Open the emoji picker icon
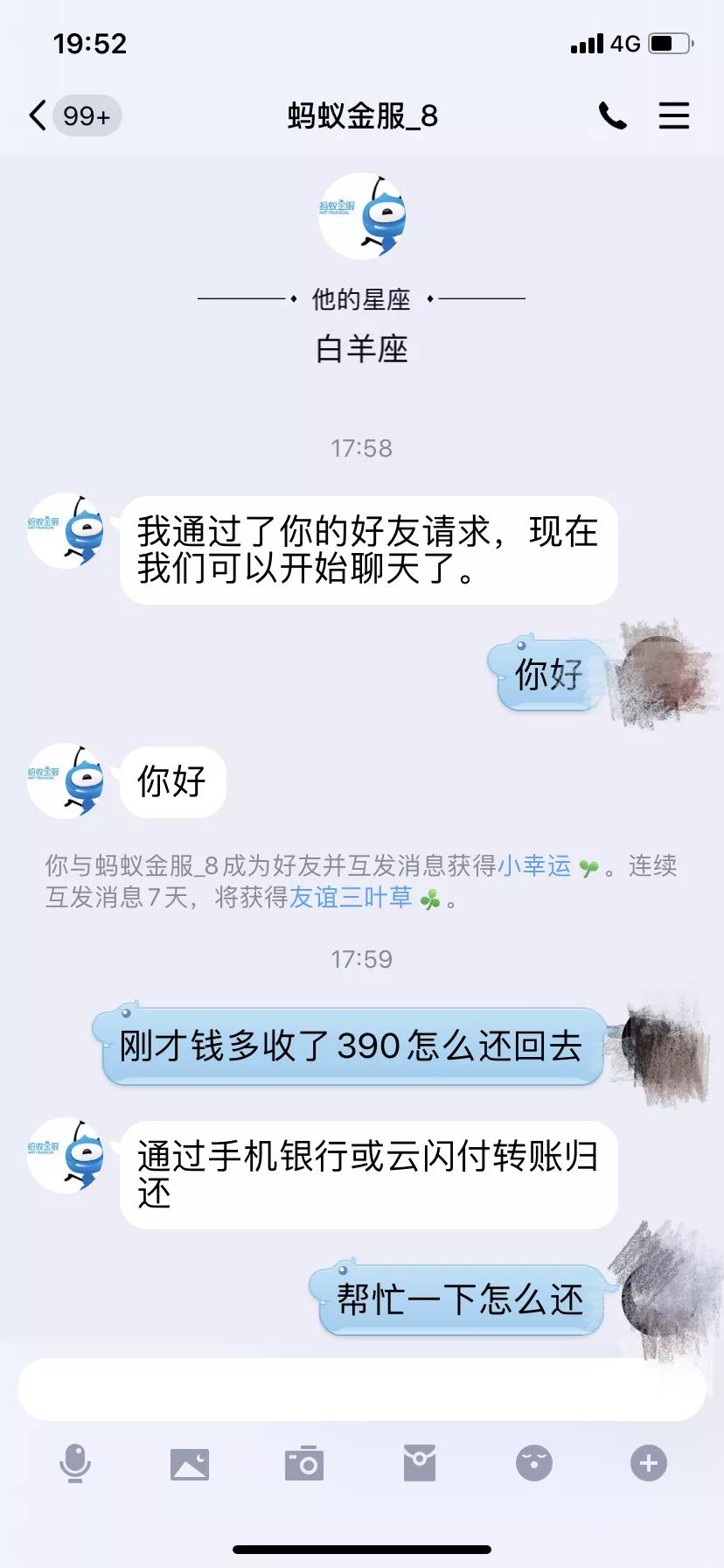The image size is (724, 1568). [533, 1463]
